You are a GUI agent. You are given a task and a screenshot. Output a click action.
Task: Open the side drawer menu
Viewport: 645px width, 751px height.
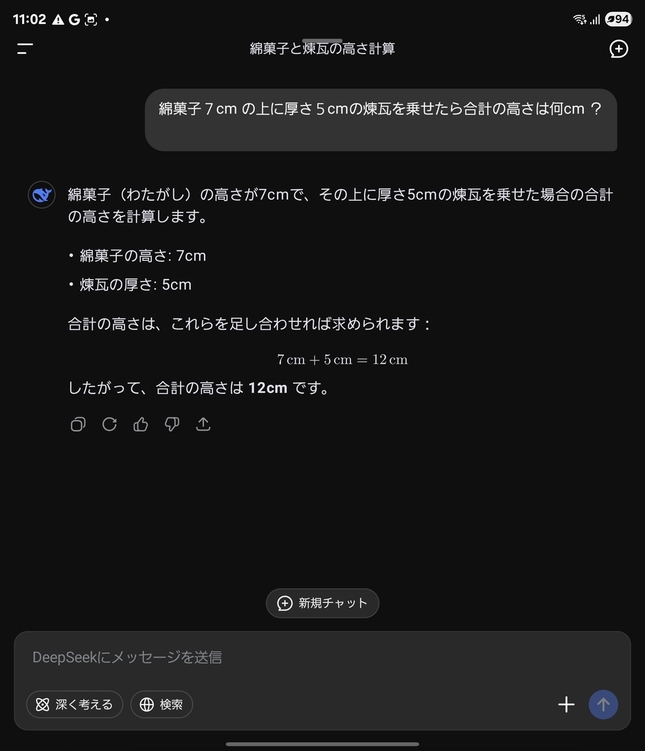coord(25,48)
